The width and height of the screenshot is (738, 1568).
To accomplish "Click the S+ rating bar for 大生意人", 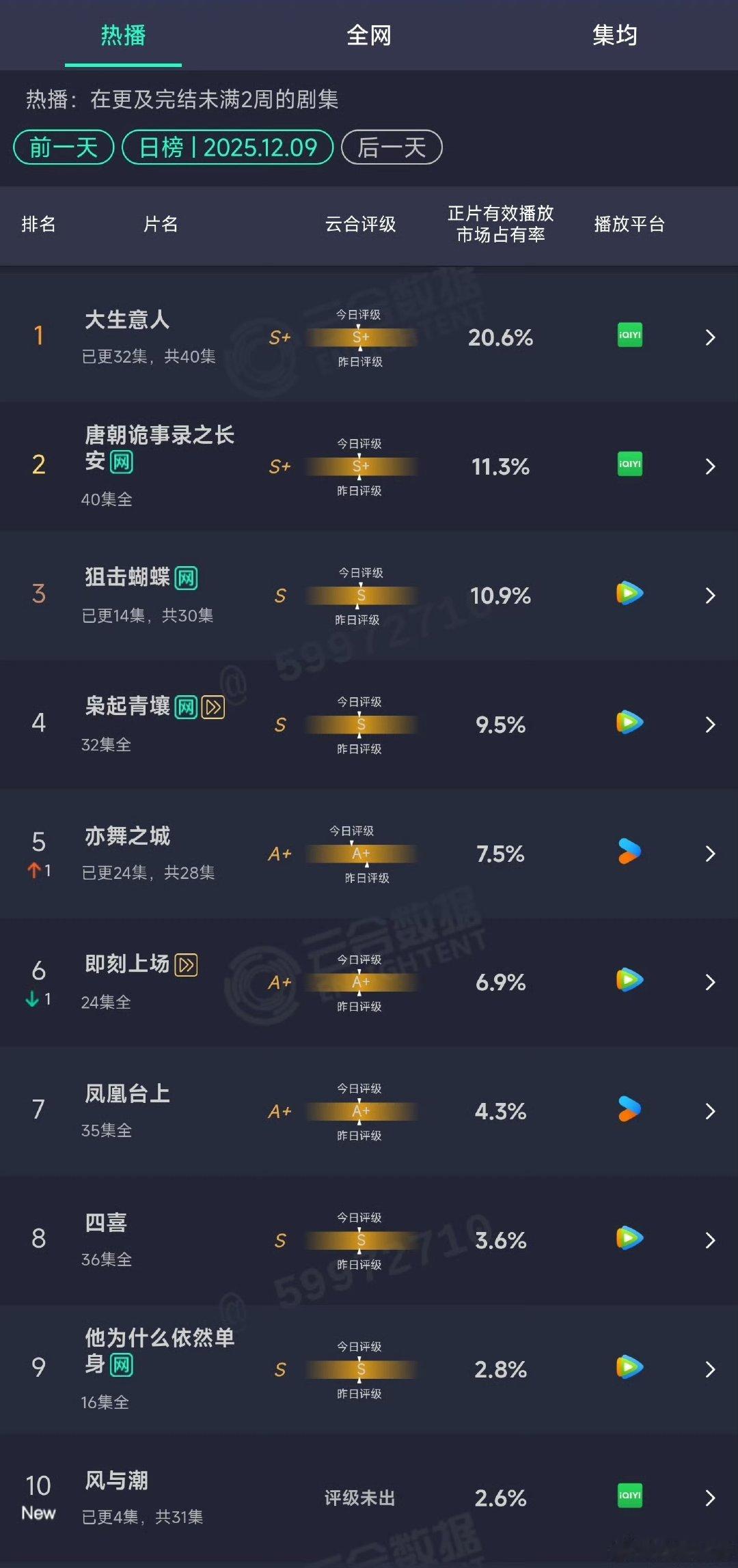I will [x=360, y=337].
